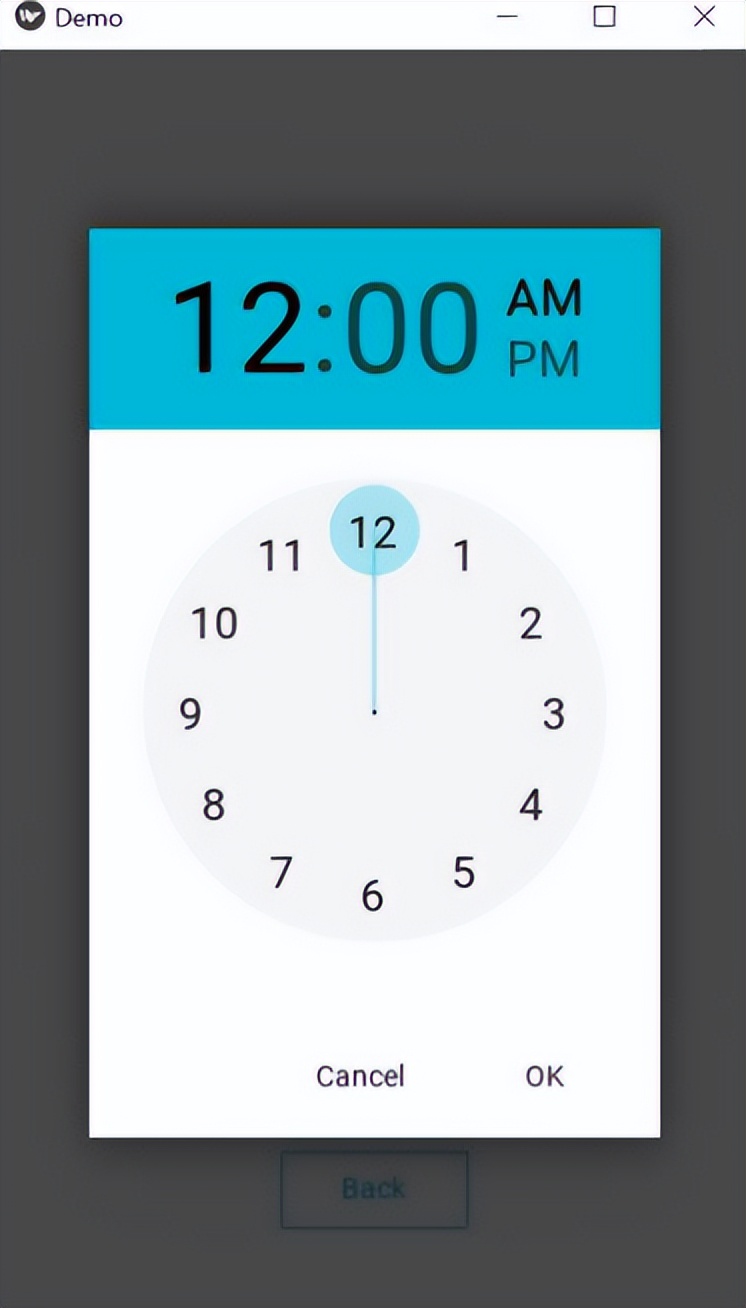Screen dimensions: 746x1308
Task: Cancel the time picker dialog
Action: [360, 1076]
